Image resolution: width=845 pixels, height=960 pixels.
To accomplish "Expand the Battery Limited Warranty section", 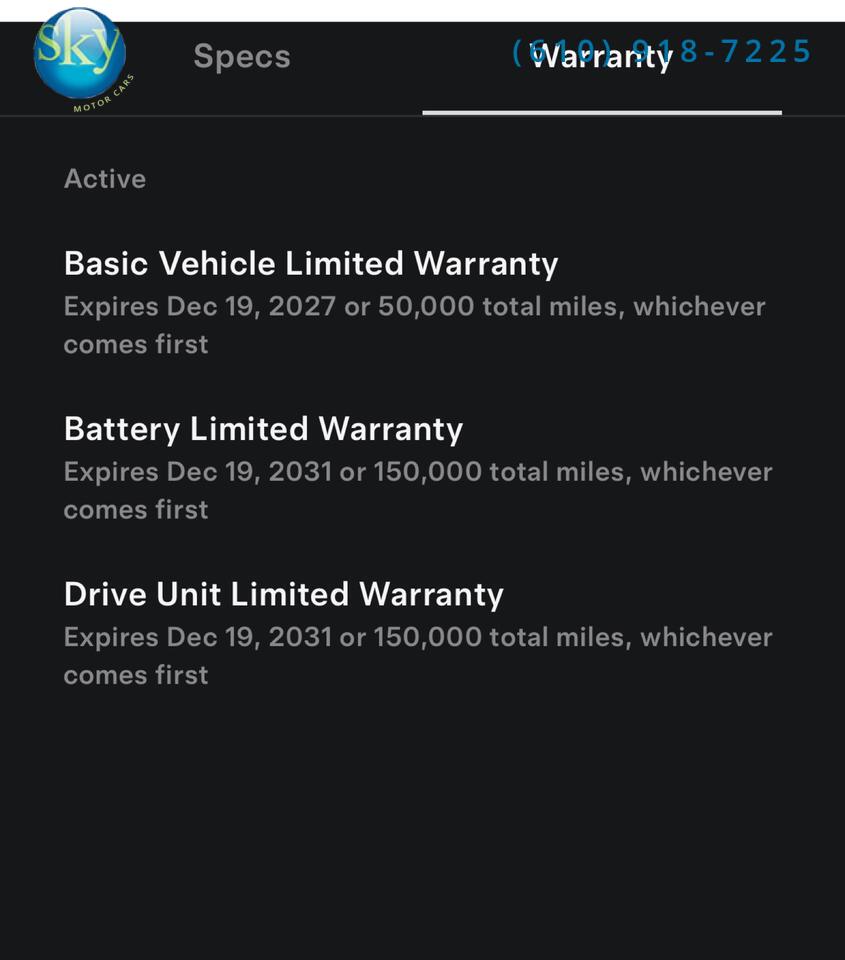I will 264,428.
